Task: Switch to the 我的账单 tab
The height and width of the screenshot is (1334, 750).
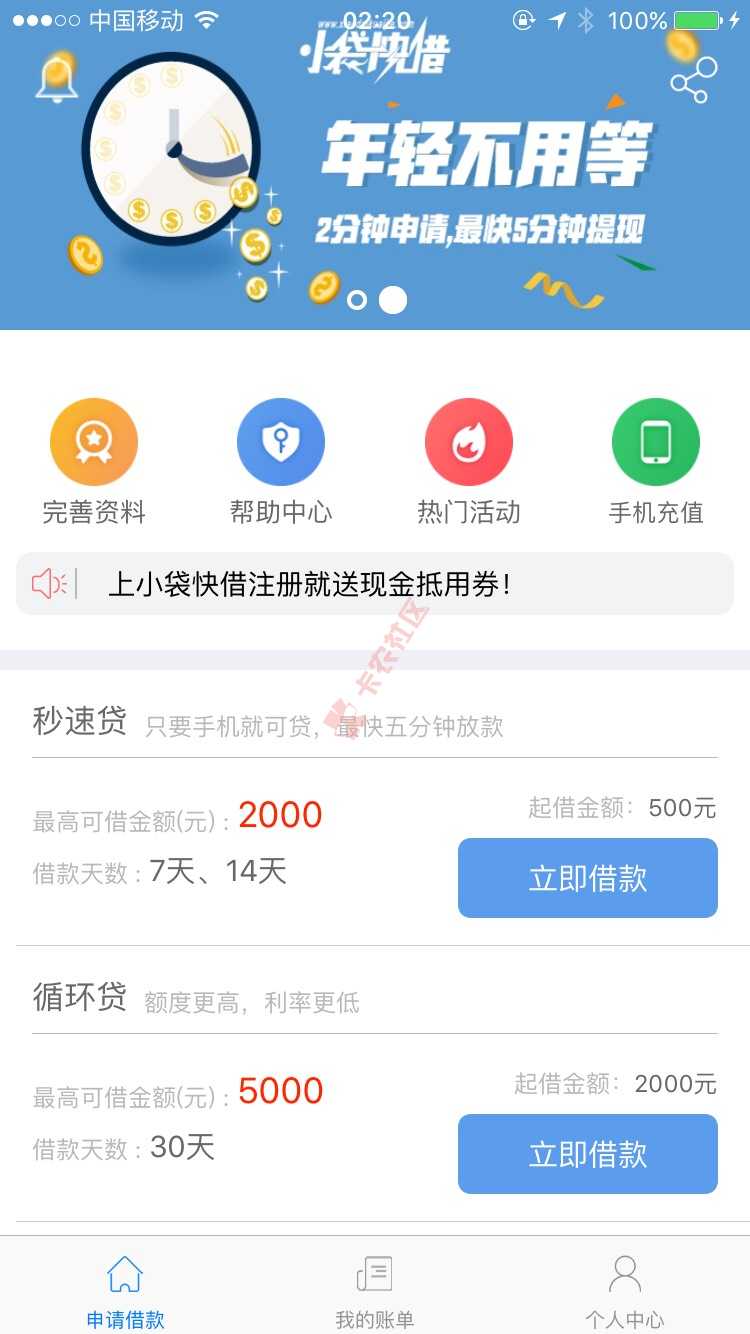Action: coord(375,1291)
